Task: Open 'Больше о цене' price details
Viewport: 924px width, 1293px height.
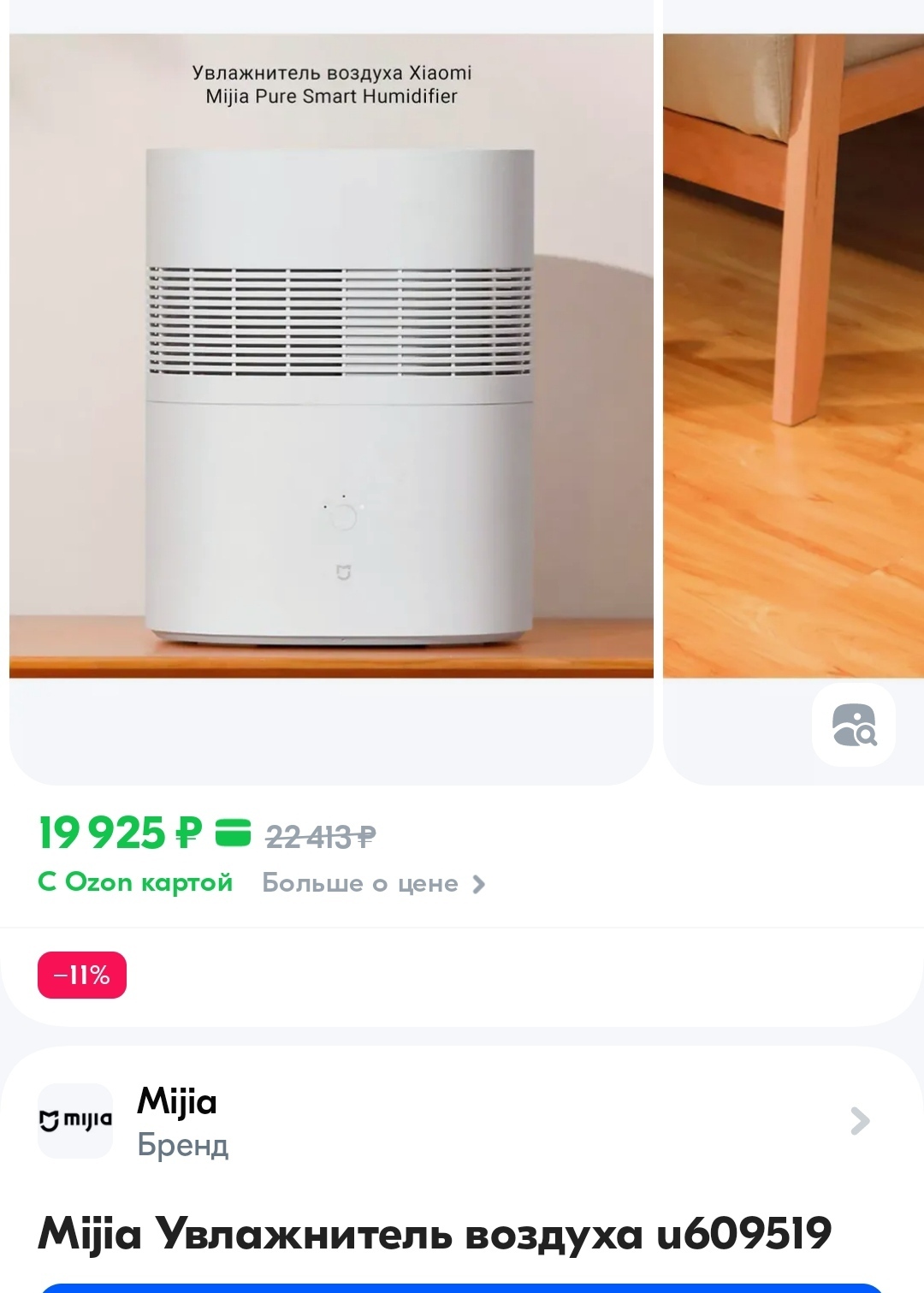Action: click(373, 883)
